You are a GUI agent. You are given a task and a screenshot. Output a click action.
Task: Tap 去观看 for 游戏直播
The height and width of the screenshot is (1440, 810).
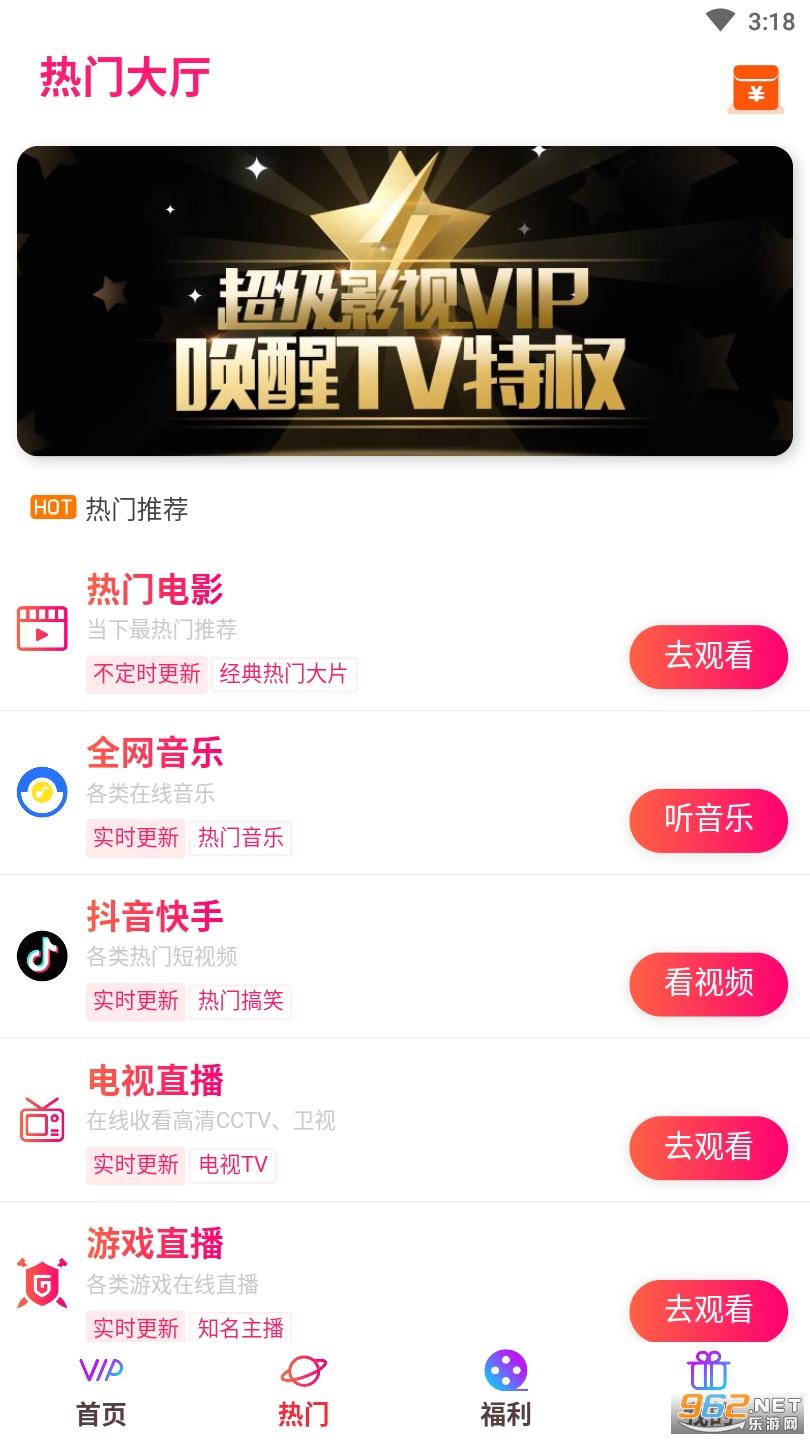pos(708,1309)
